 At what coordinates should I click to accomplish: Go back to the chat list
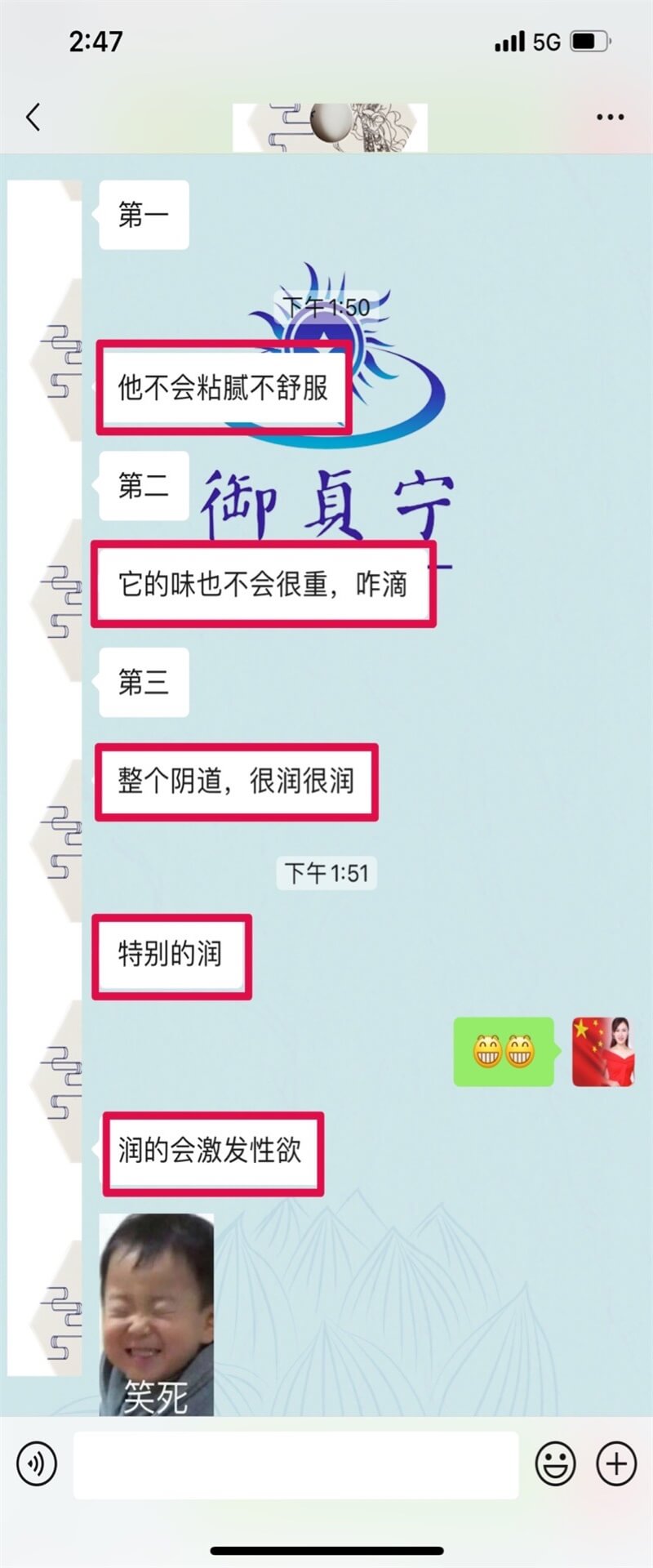click(x=33, y=118)
